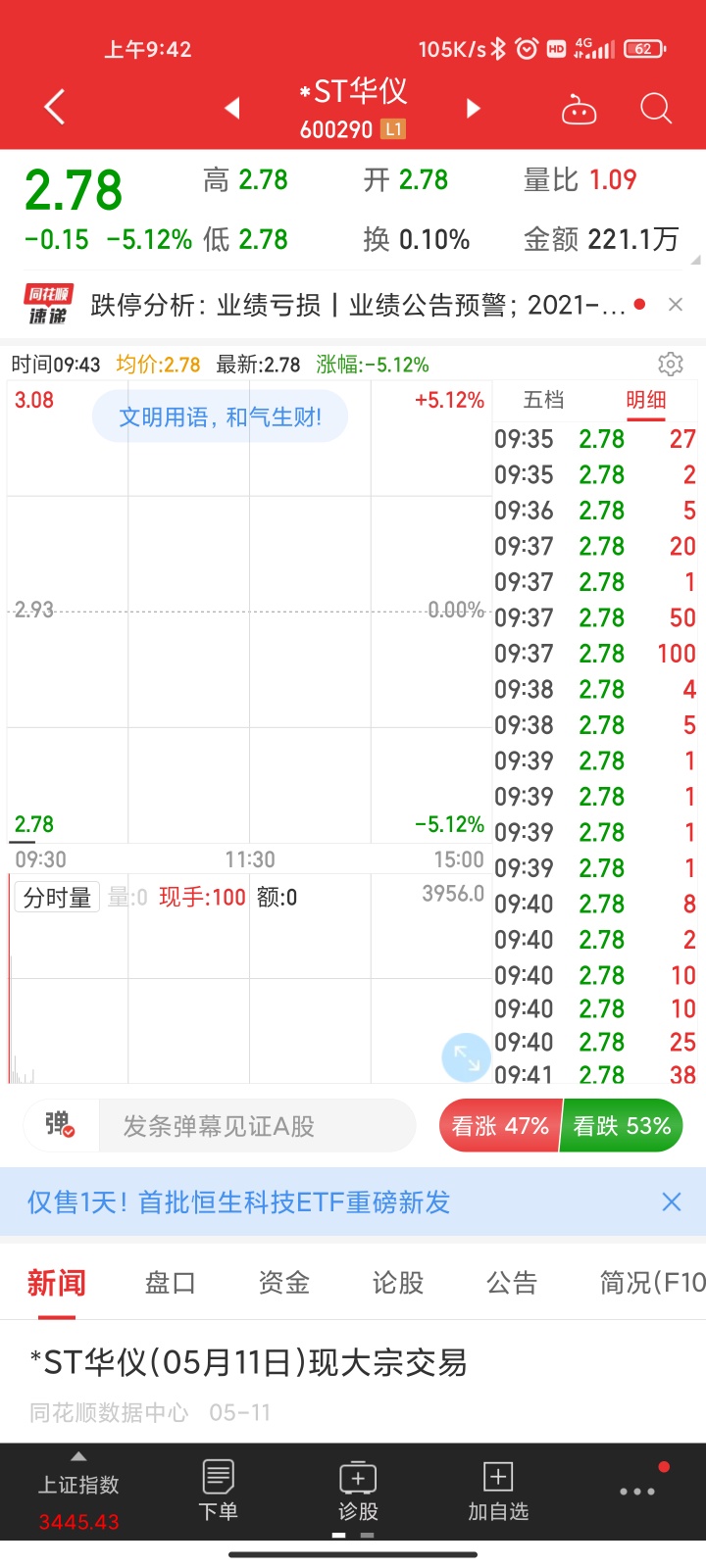Switch to the 盘口 tab
This screenshot has width=706, height=1568.
(171, 1282)
